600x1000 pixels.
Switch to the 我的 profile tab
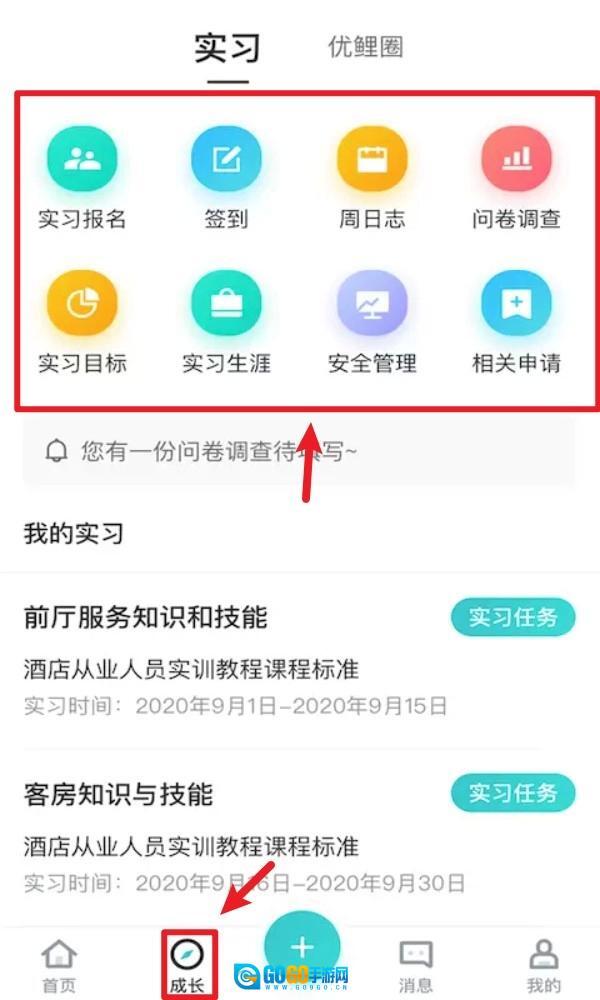coord(543,966)
